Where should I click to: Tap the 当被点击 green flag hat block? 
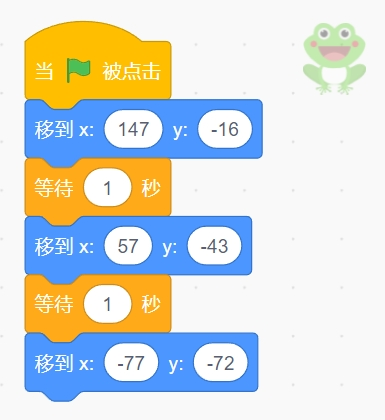(98, 63)
